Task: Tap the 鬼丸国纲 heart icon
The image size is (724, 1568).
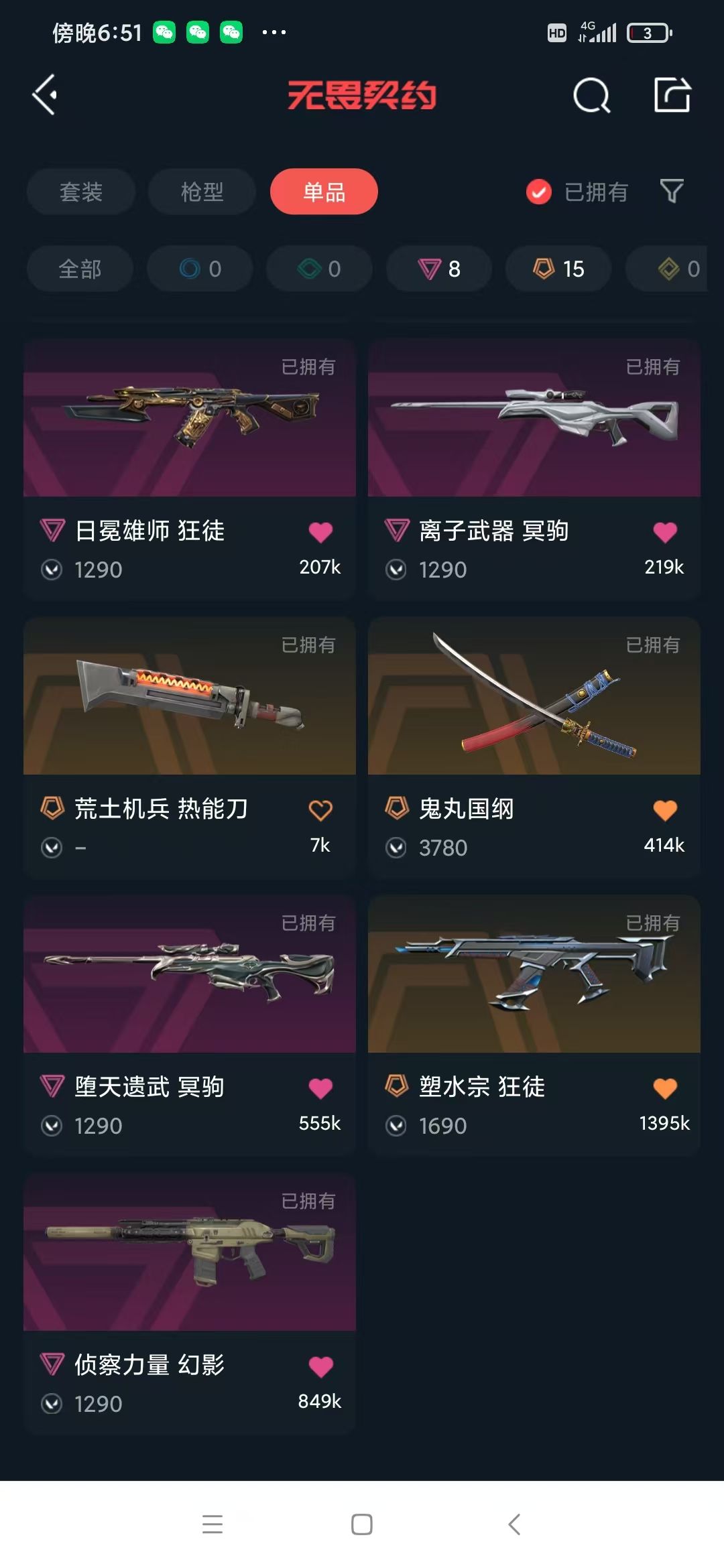Action: point(665,811)
